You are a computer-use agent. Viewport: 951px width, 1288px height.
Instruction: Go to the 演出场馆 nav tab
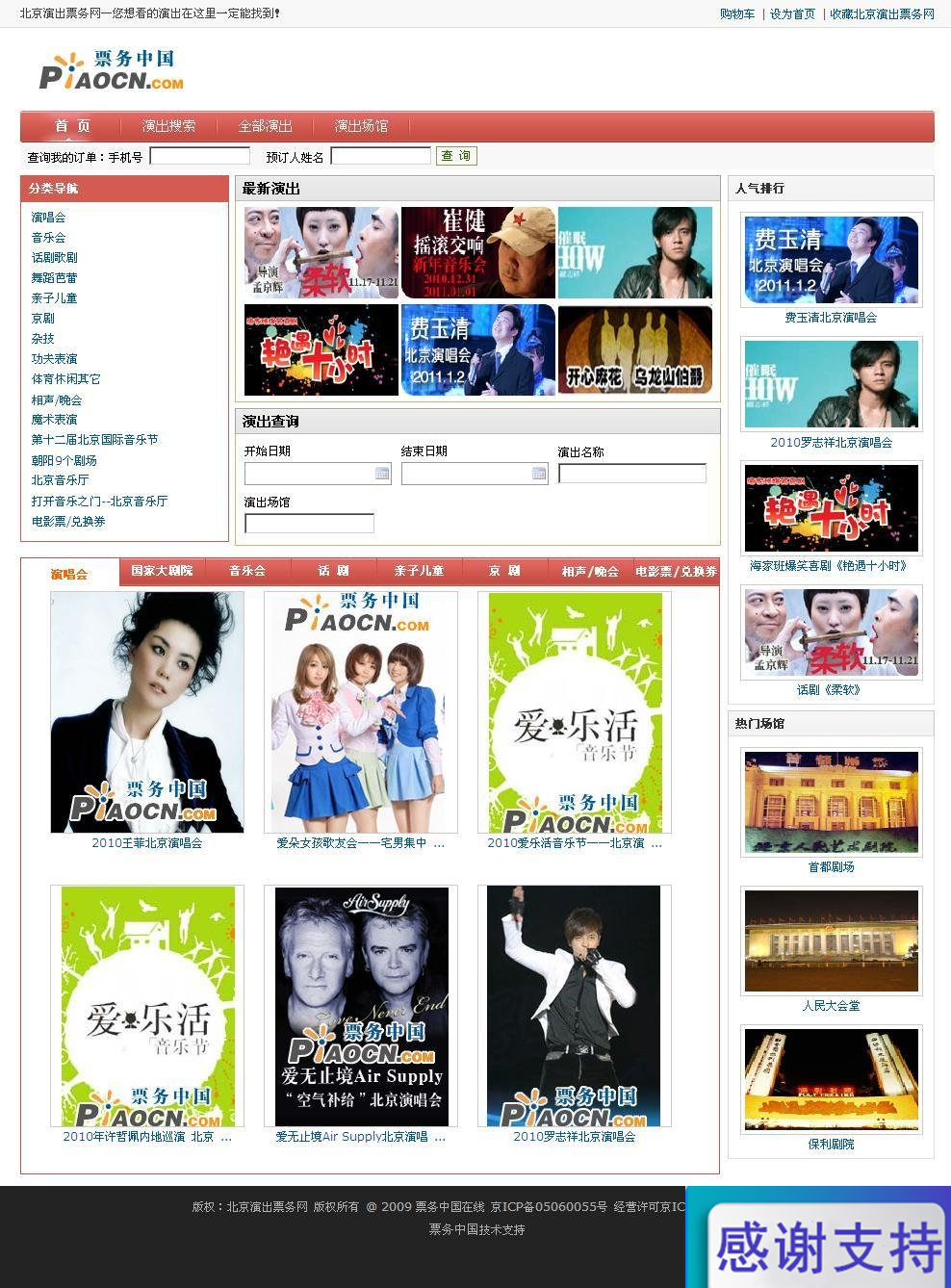(x=361, y=126)
